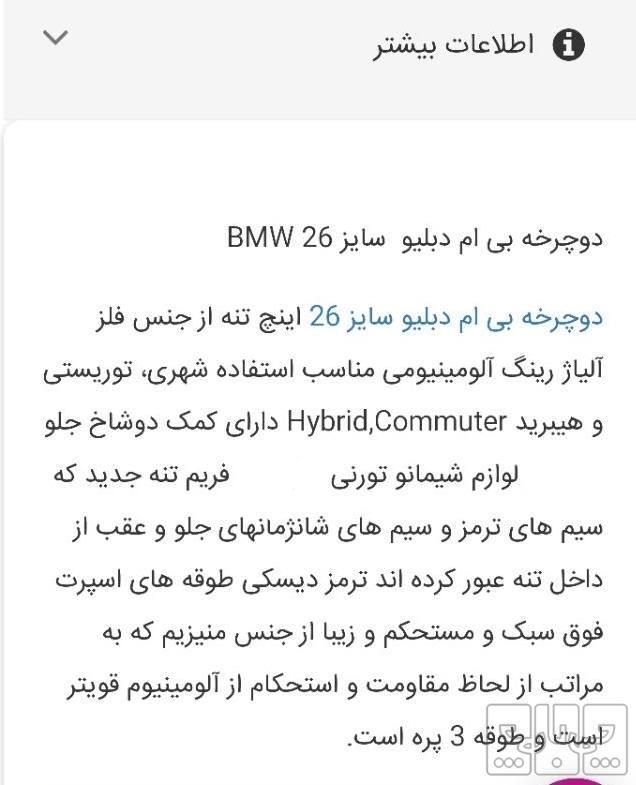This screenshot has width=636, height=785.
Task: Collapse the اطلاعات بیشتر section
Action: (x=57, y=39)
